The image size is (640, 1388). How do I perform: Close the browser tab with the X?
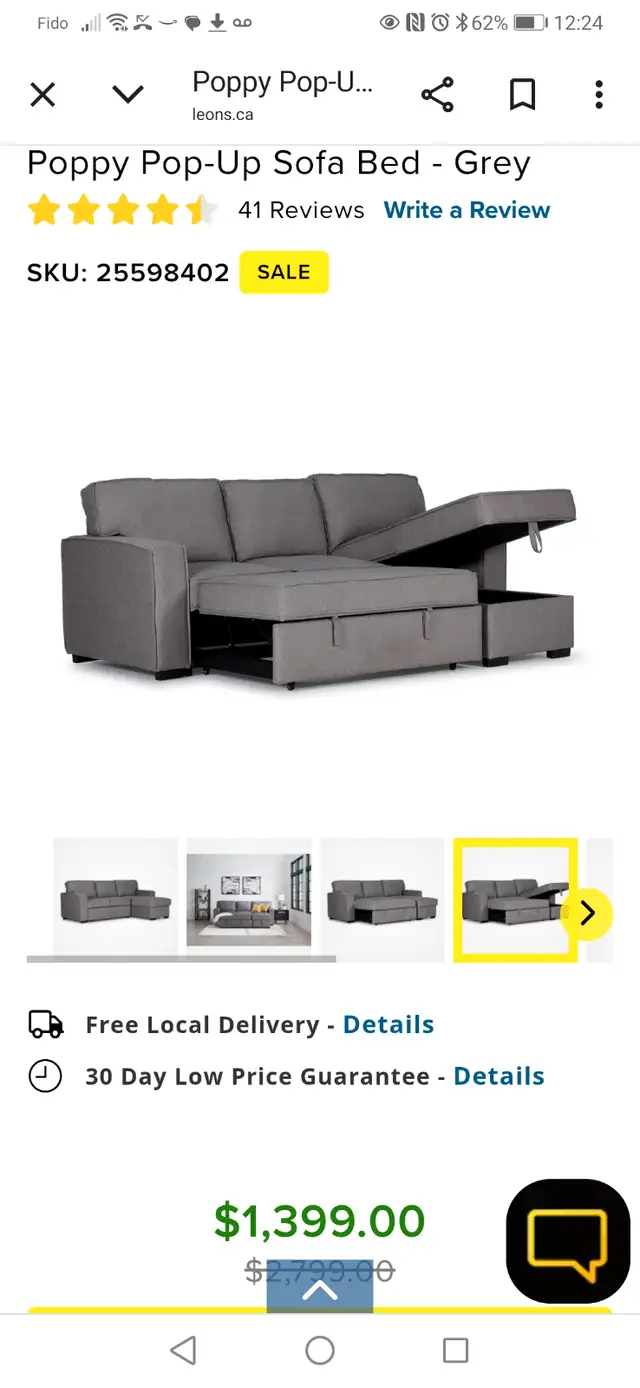42,95
